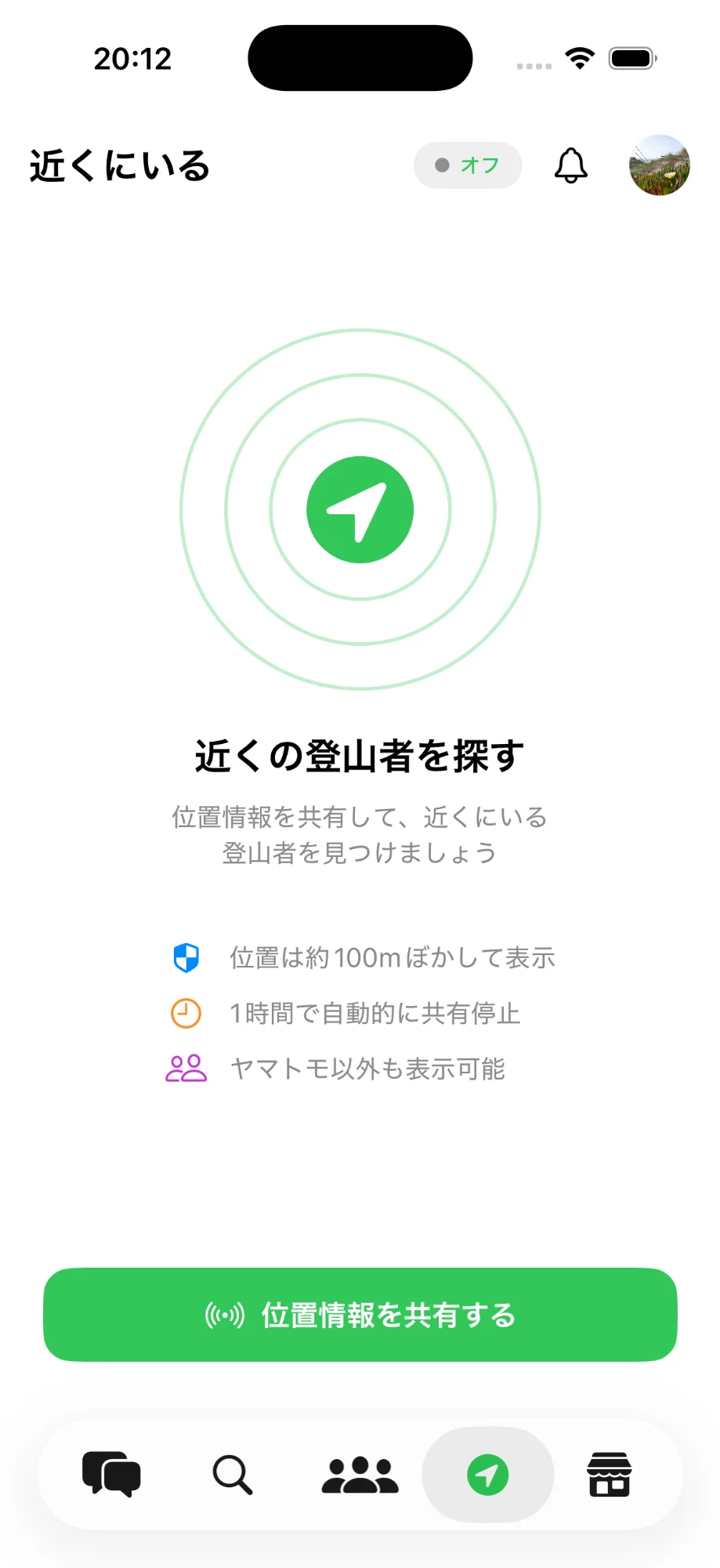Tap the green compass arrow icon
The width and height of the screenshot is (720, 1568).
tap(360, 509)
